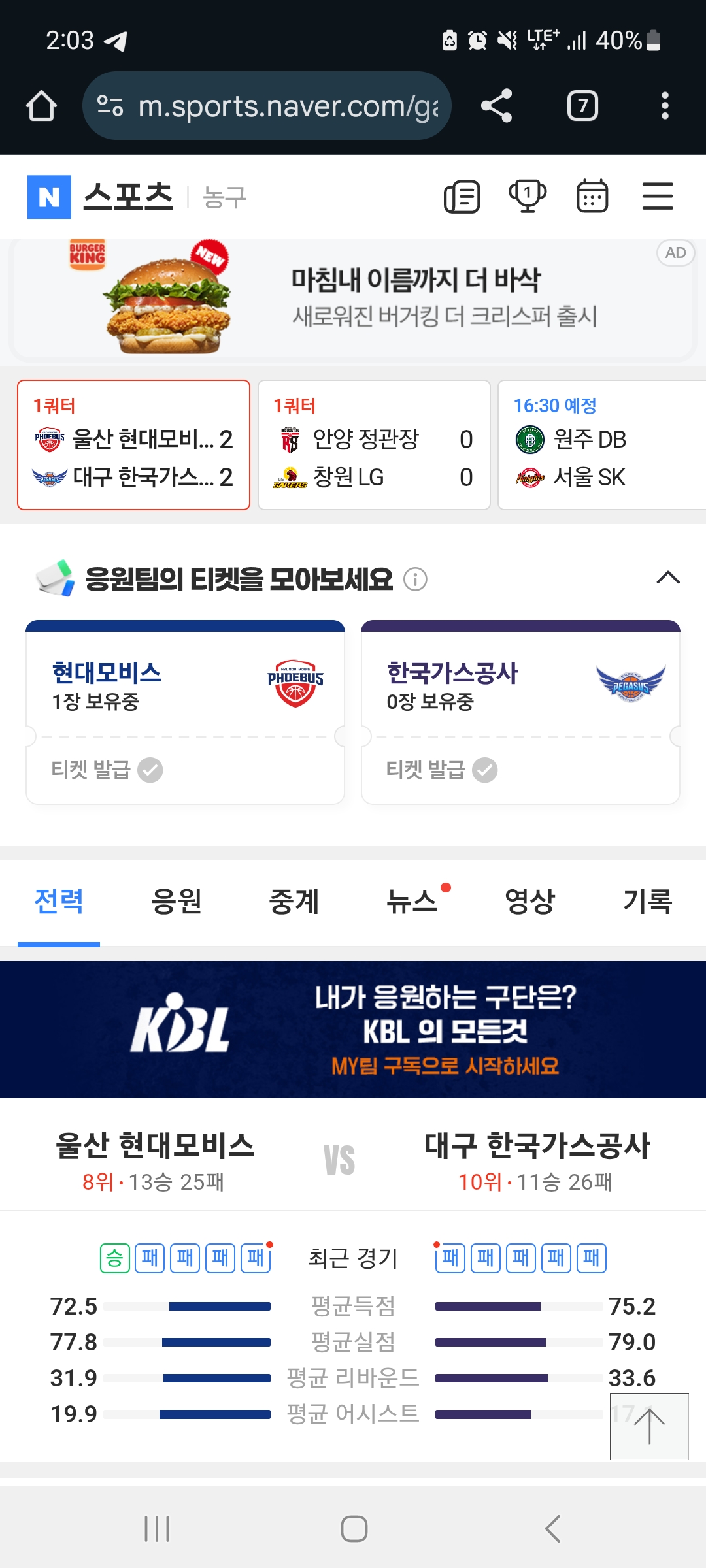Jump back to top of page
Screen dimensions: 706x1568
click(x=649, y=1426)
